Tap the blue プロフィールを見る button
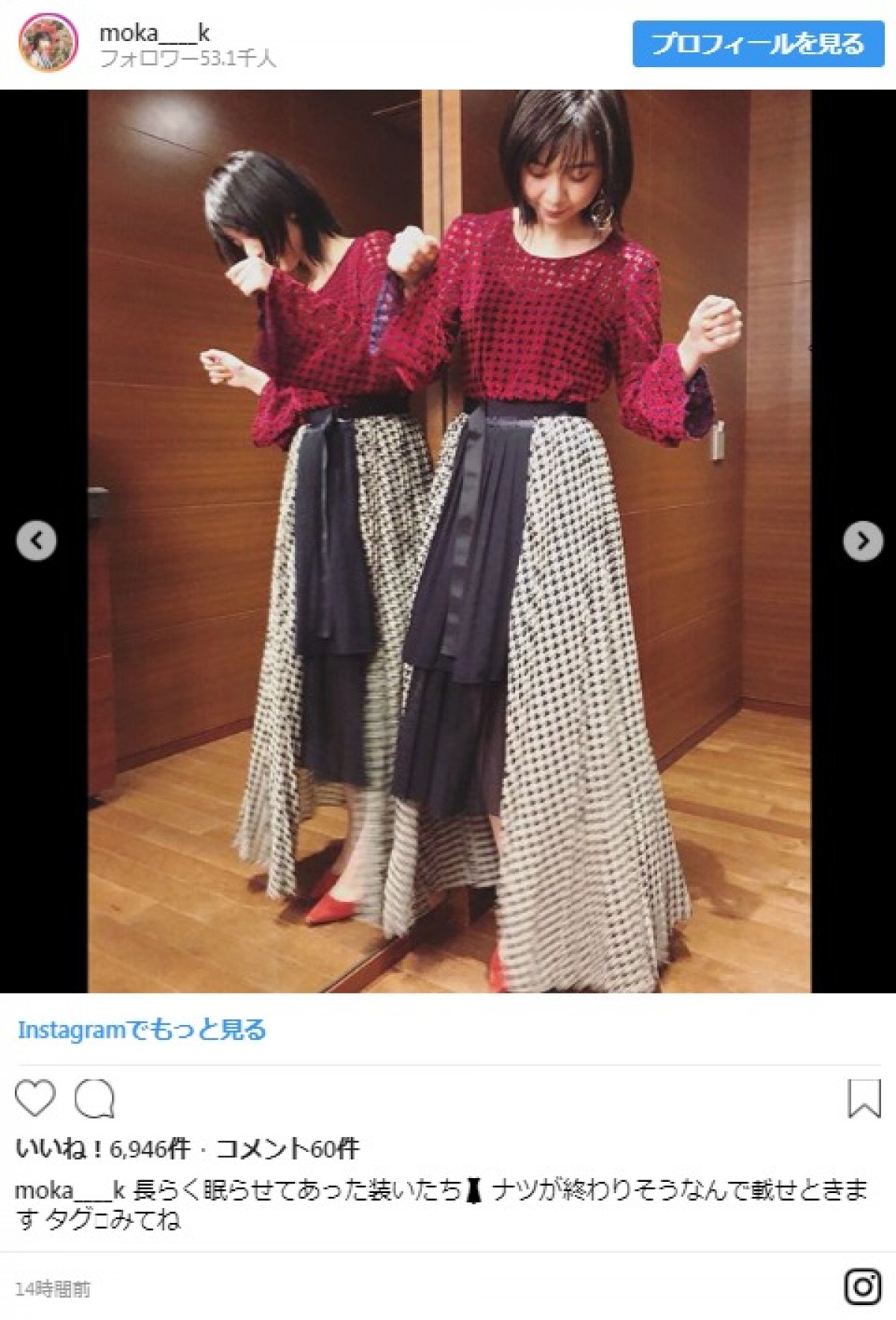The width and height of the screenshot is (896, 1320). coord(758,44)
